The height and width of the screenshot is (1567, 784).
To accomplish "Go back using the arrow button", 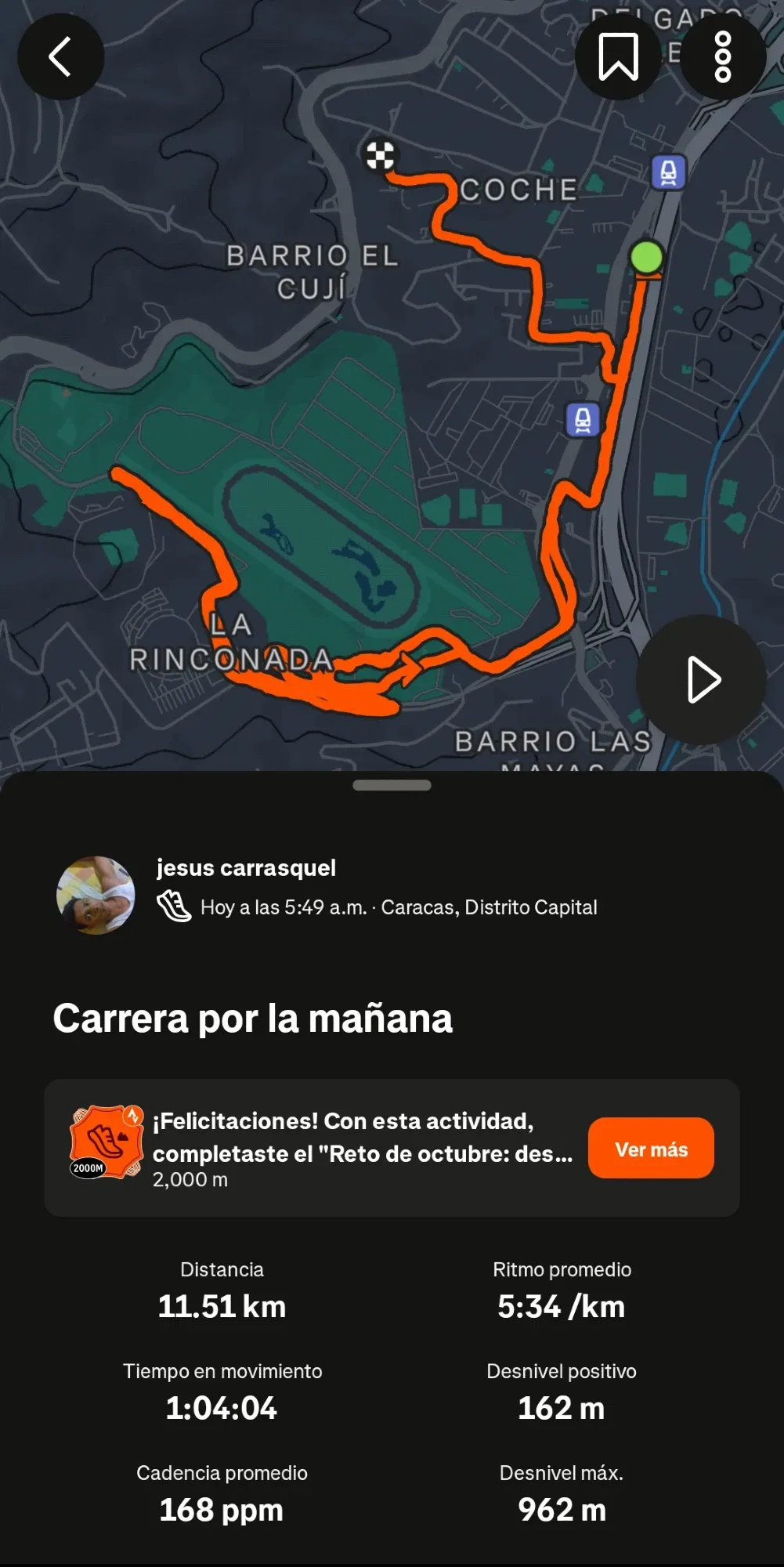I will click(60, 56).
